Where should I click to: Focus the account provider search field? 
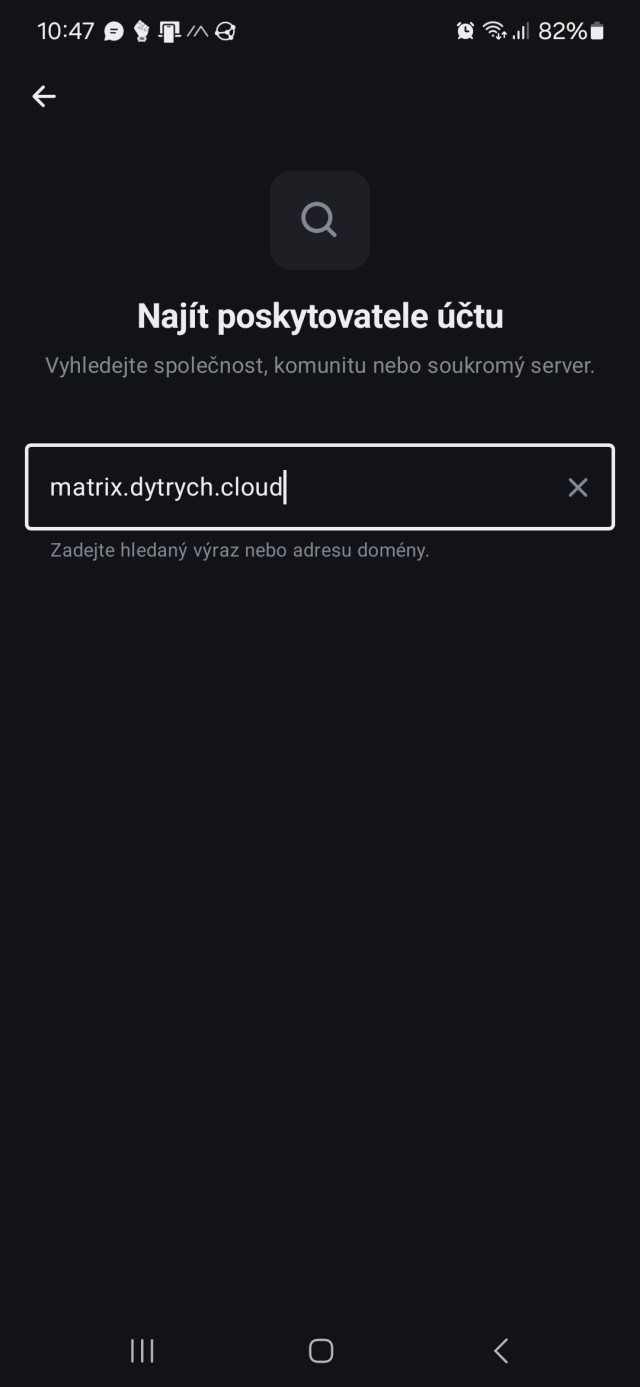pos(300,487)
